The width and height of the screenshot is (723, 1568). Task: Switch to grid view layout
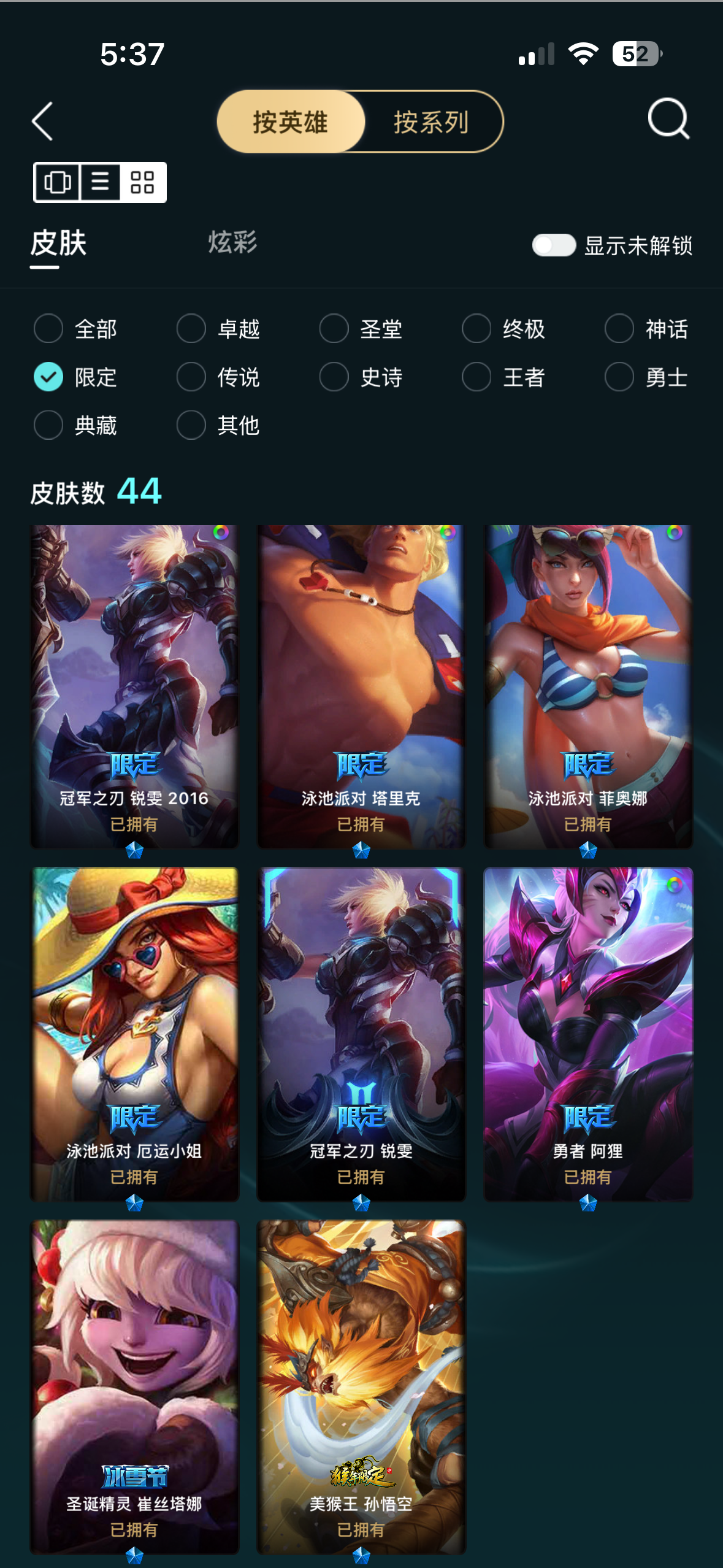142,182
